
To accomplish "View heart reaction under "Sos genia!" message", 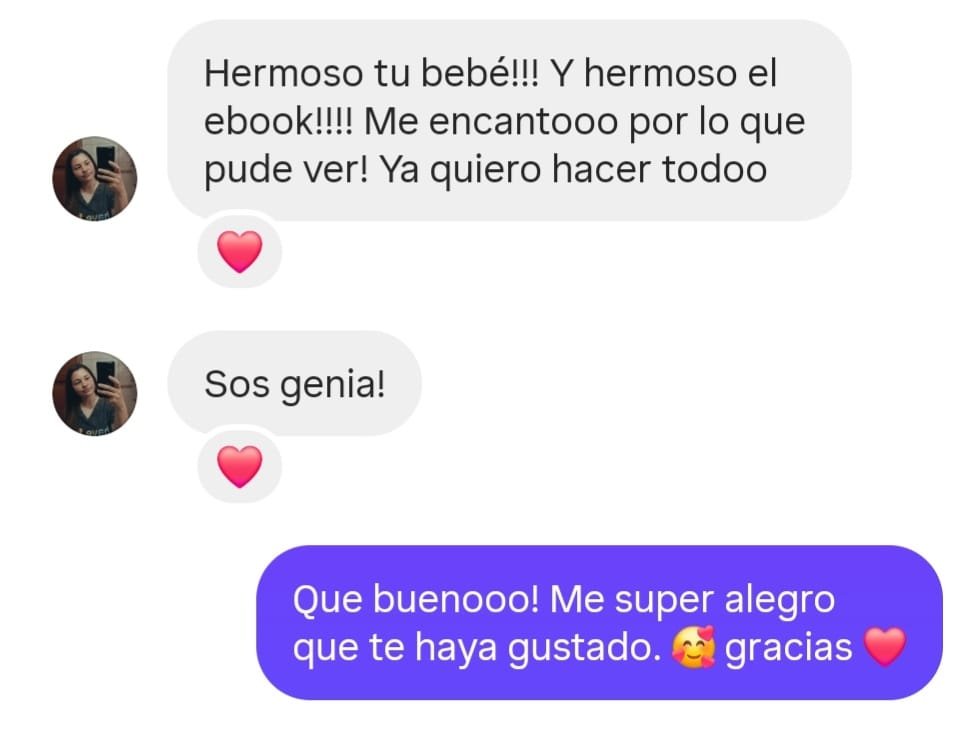I will [x=240, y=466].
